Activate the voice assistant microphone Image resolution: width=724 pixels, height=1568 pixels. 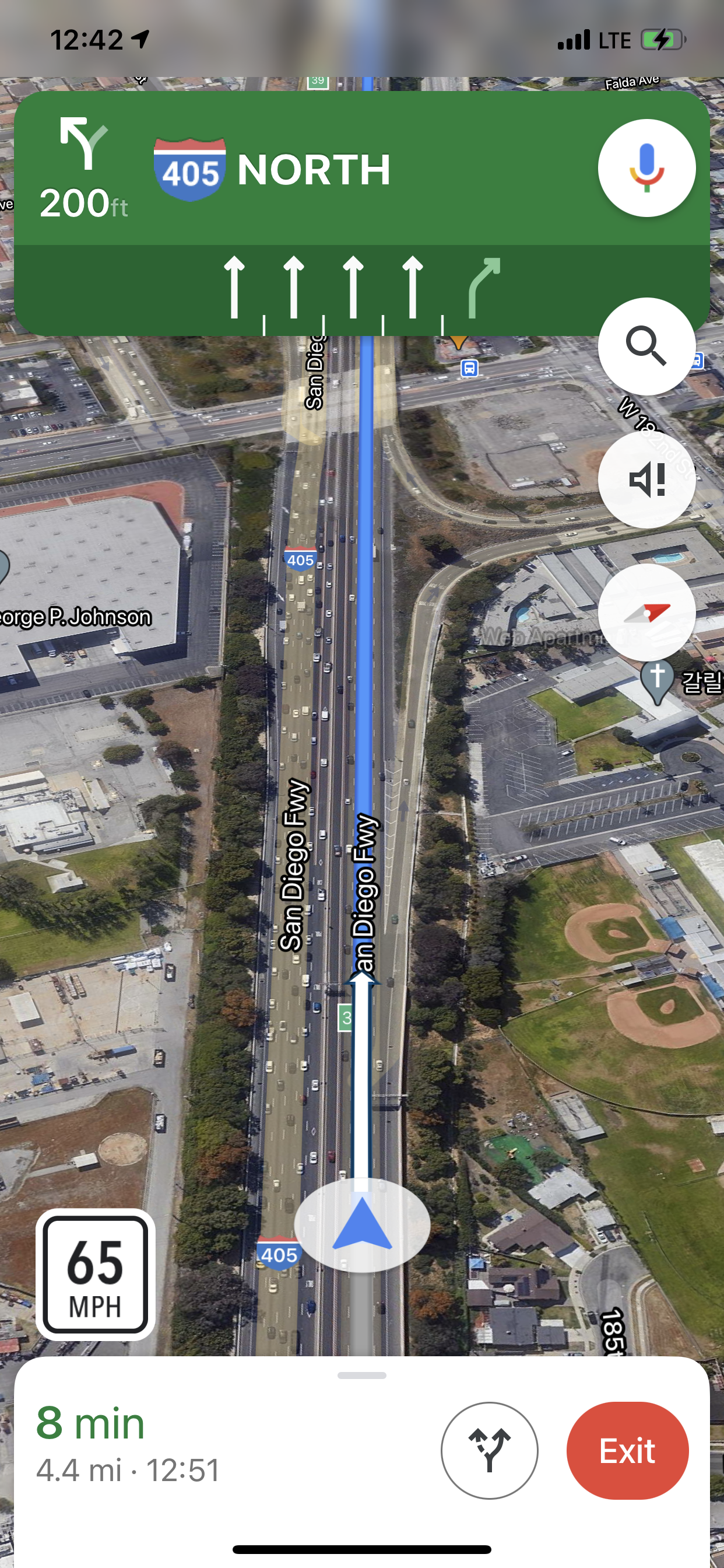646,168
